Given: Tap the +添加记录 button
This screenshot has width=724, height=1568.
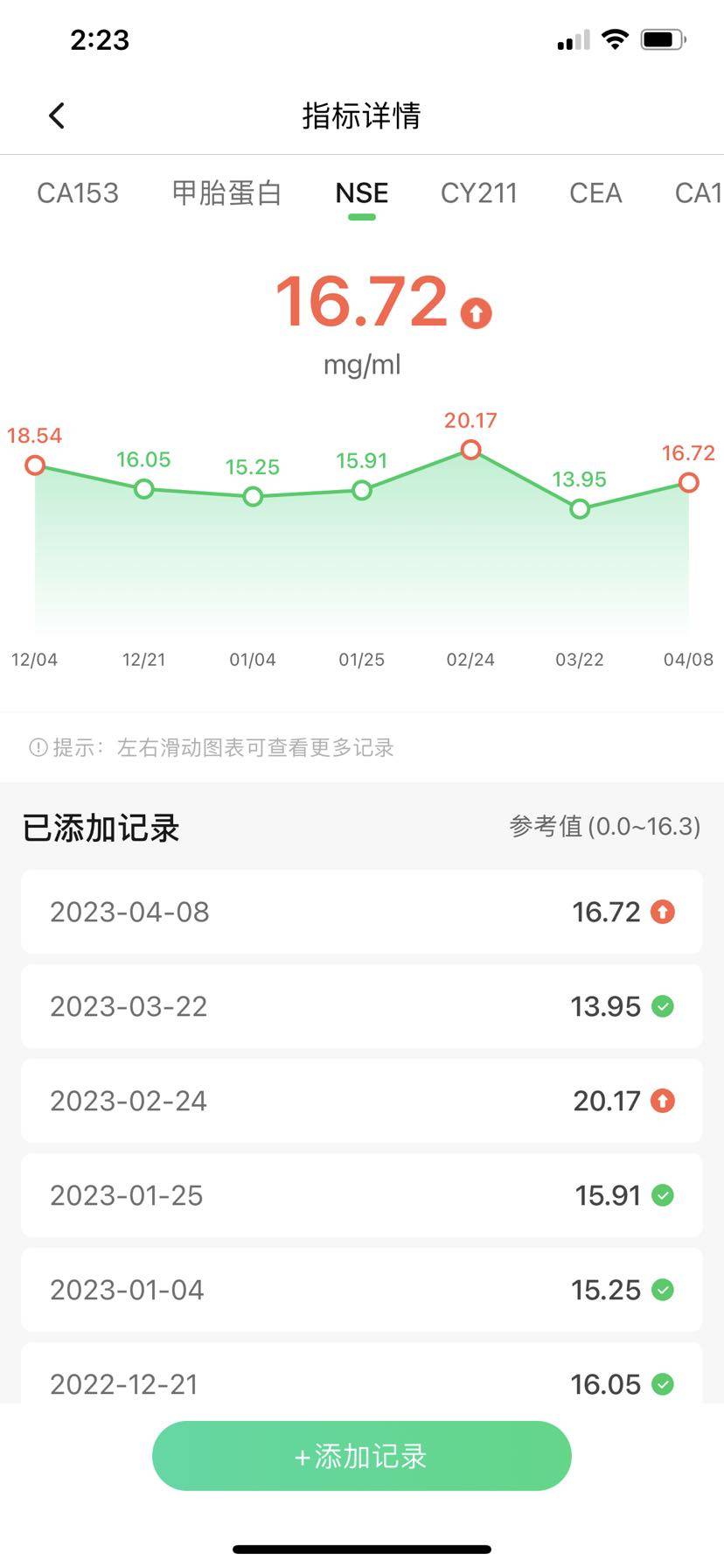Looking at the screenshot, I should click(361, 1456).
